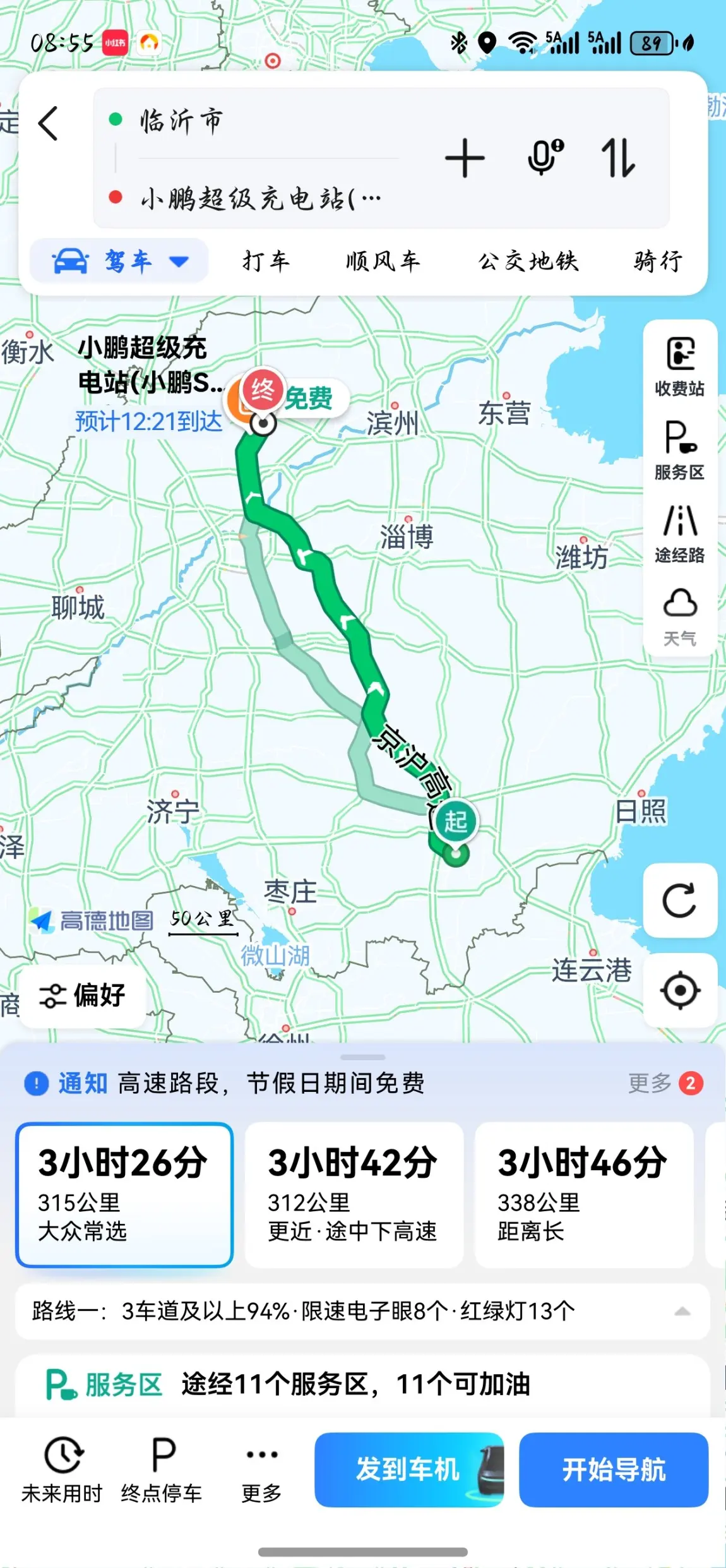Image resolution: width=726 pixels, height=1568 pixels.
Task: Activate voice input microphone
Action: coord(545,158)
